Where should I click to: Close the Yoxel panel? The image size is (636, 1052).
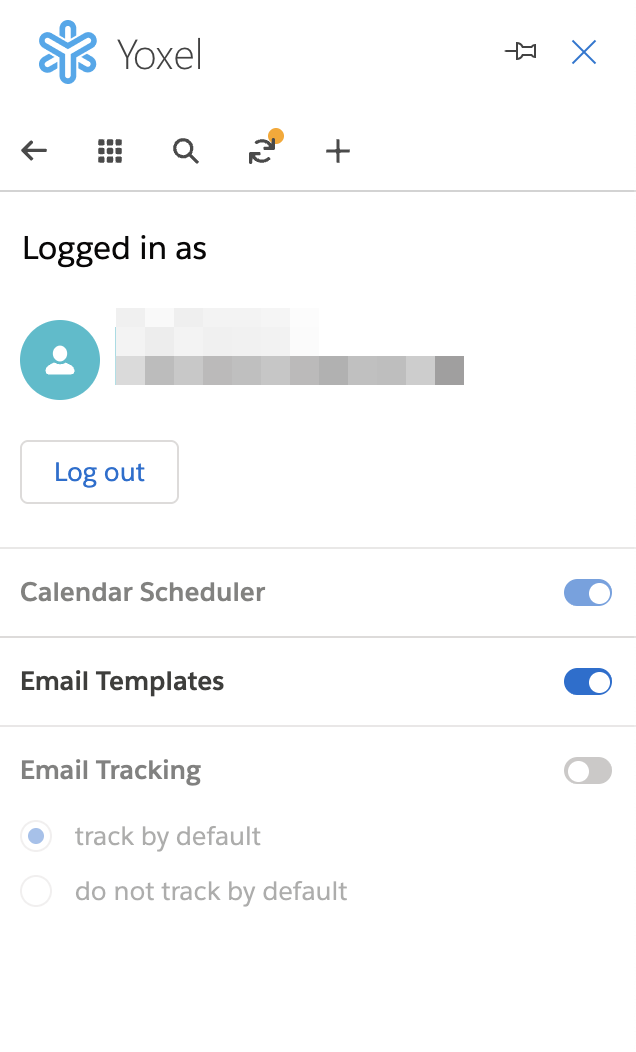click(x=584, y=52)
